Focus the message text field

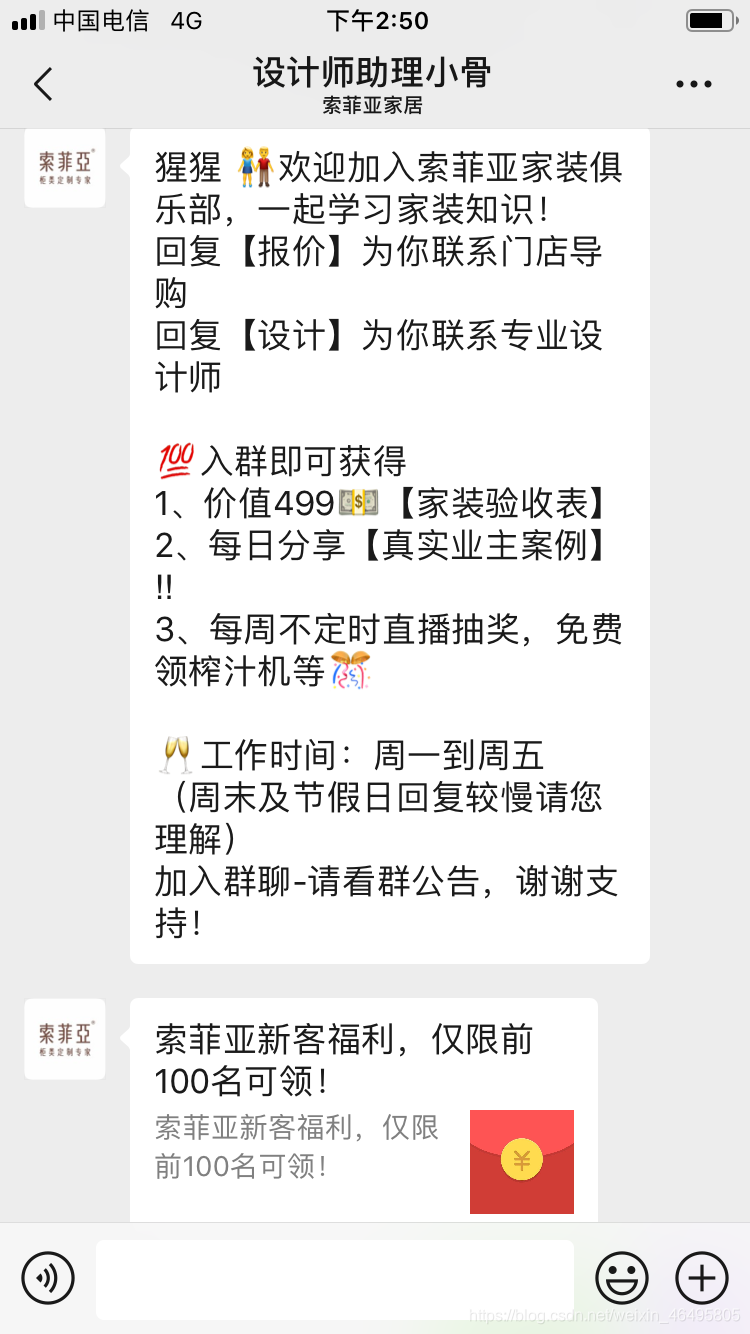(335, 1279)
